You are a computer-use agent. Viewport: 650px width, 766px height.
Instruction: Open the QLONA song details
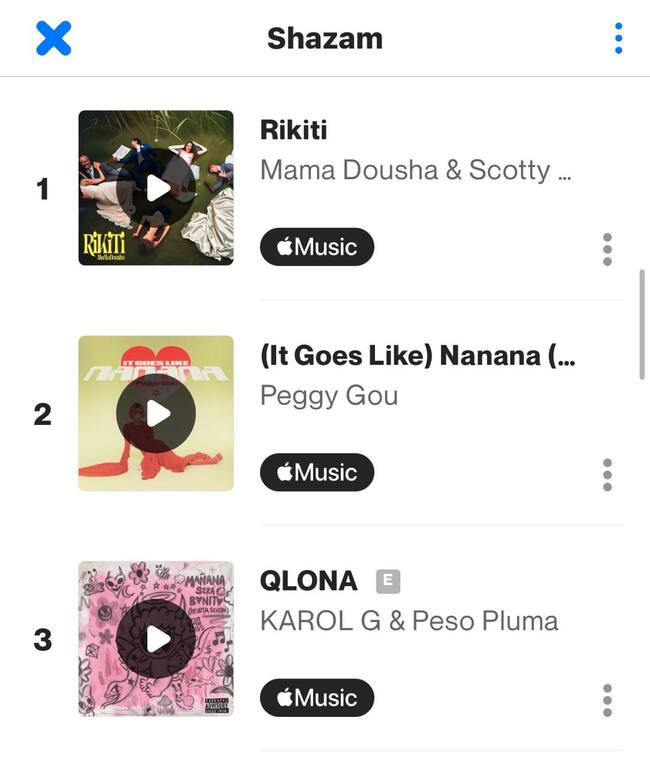tap(308, 581)
